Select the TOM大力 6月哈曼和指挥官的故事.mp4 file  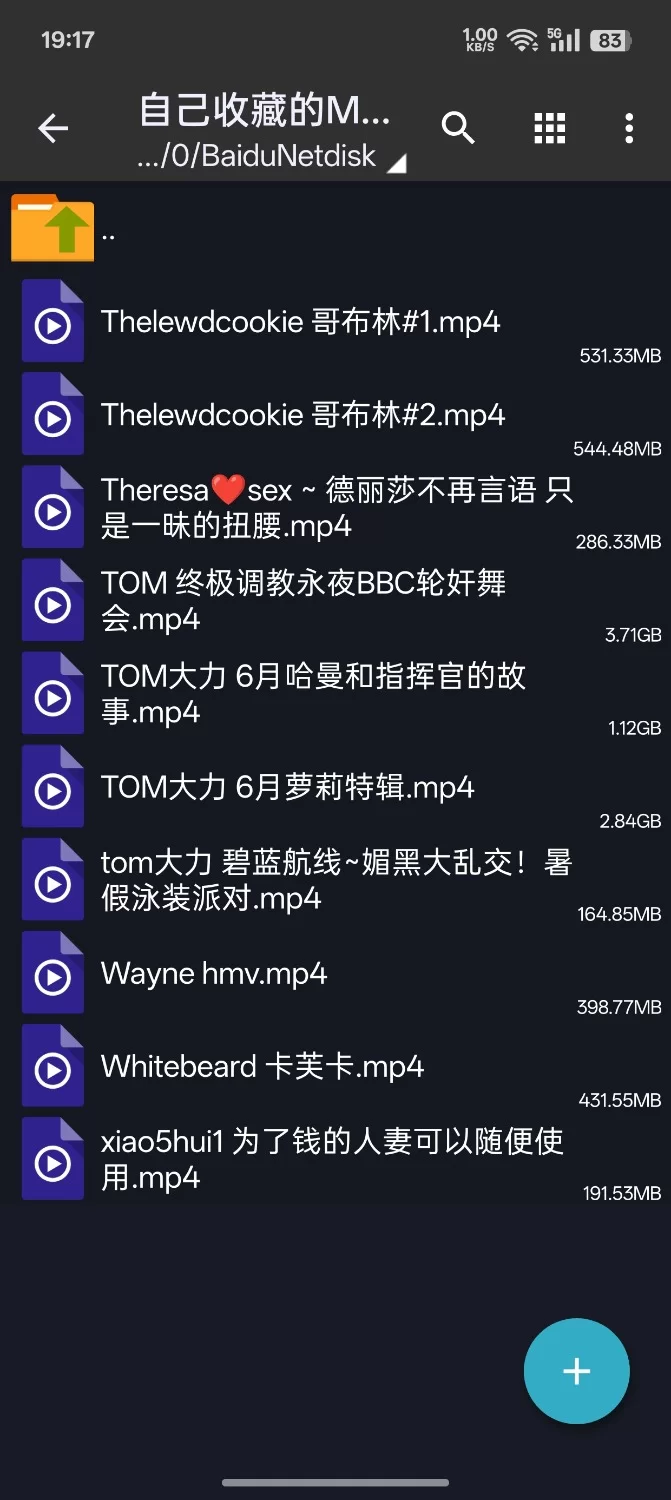tap(312, 694)
